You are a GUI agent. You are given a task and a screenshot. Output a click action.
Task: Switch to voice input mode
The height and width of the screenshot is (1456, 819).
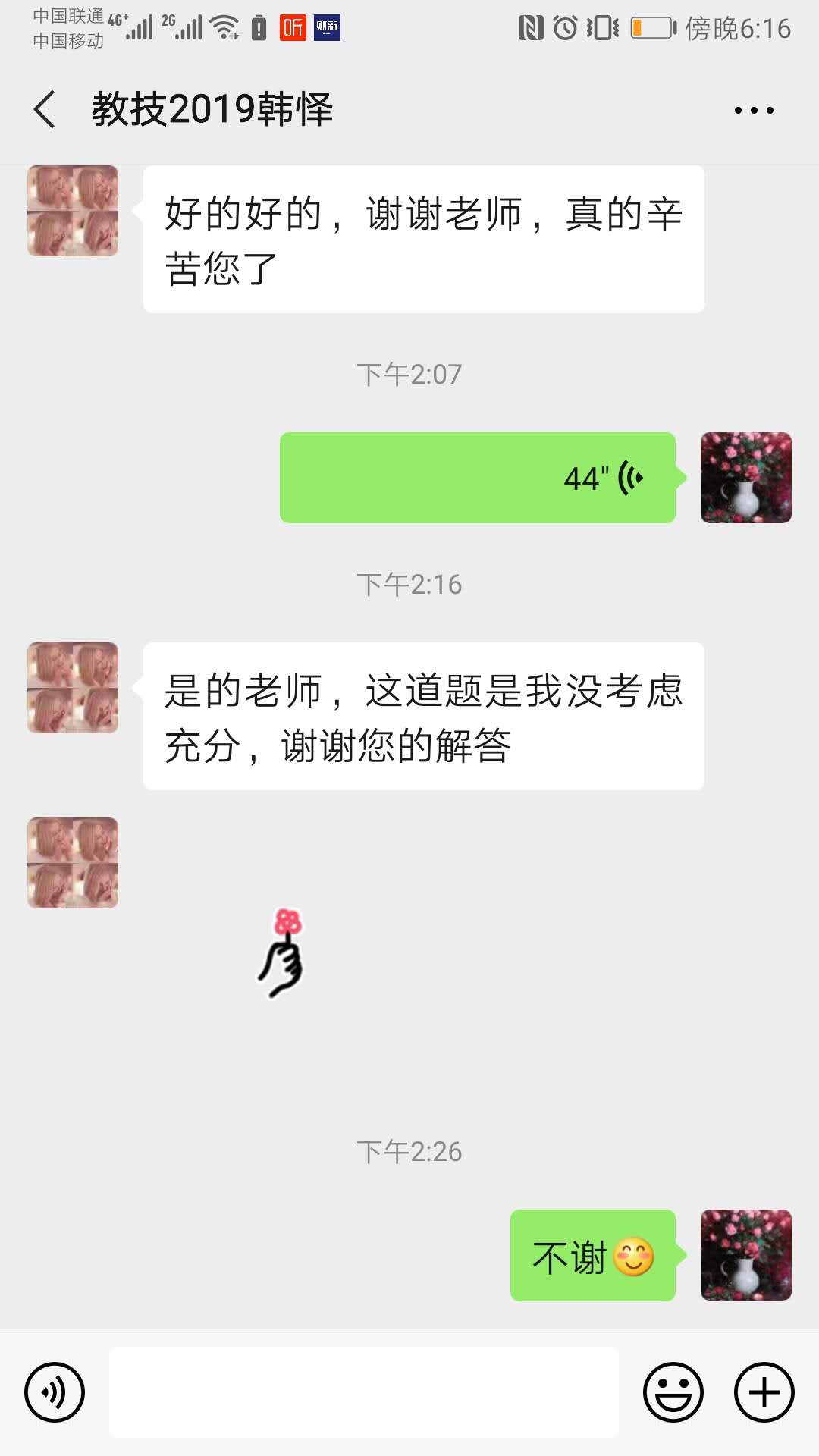pyautogui.click(x=55, y=1392)
